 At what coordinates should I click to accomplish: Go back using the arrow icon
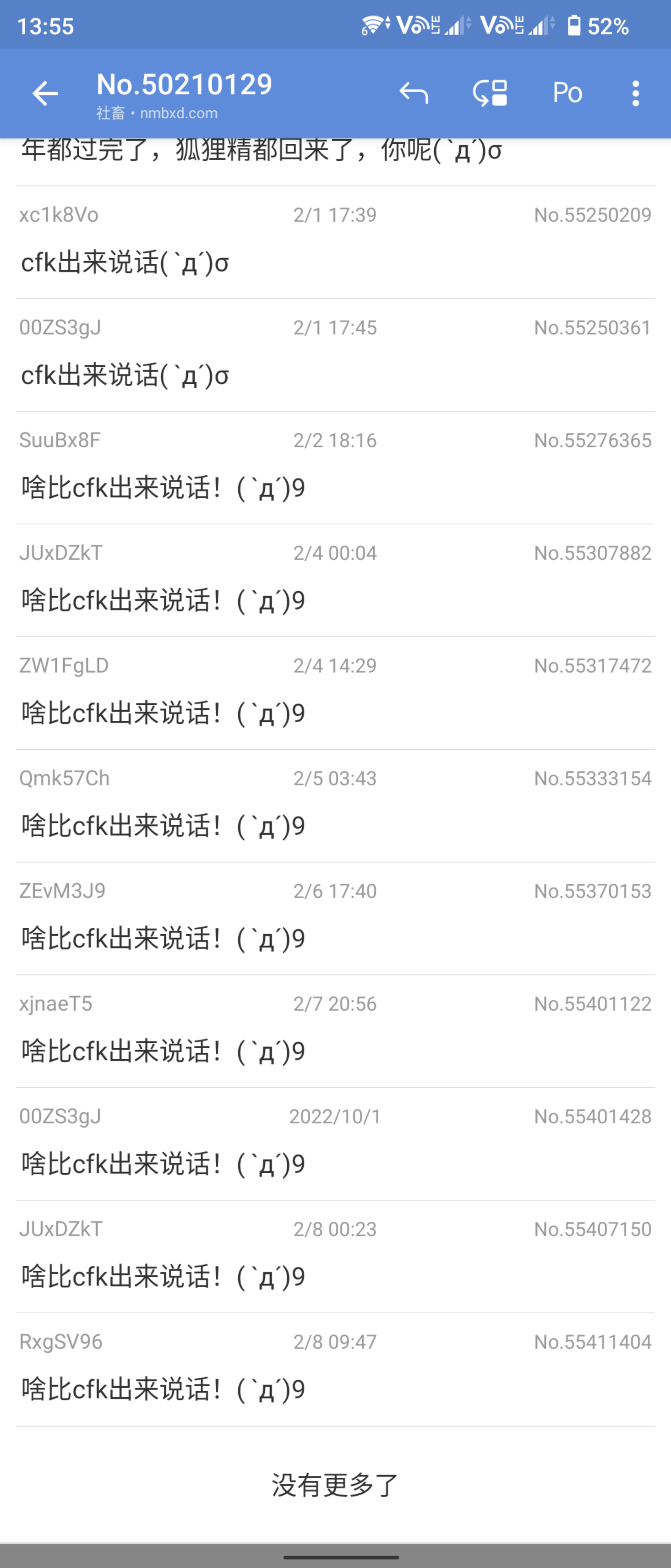(x=45, y=94)
